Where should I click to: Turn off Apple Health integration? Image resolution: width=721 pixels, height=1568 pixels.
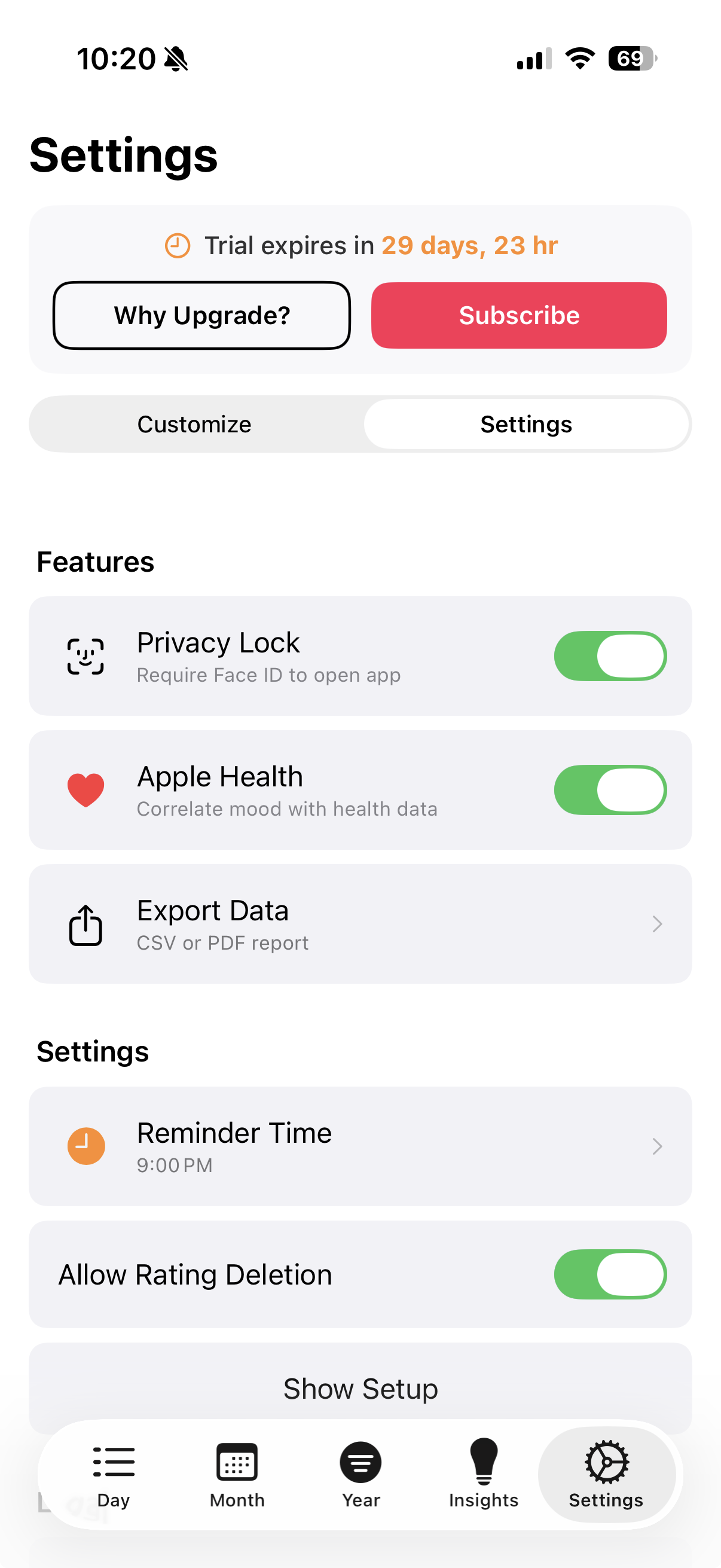pos(610,790)
